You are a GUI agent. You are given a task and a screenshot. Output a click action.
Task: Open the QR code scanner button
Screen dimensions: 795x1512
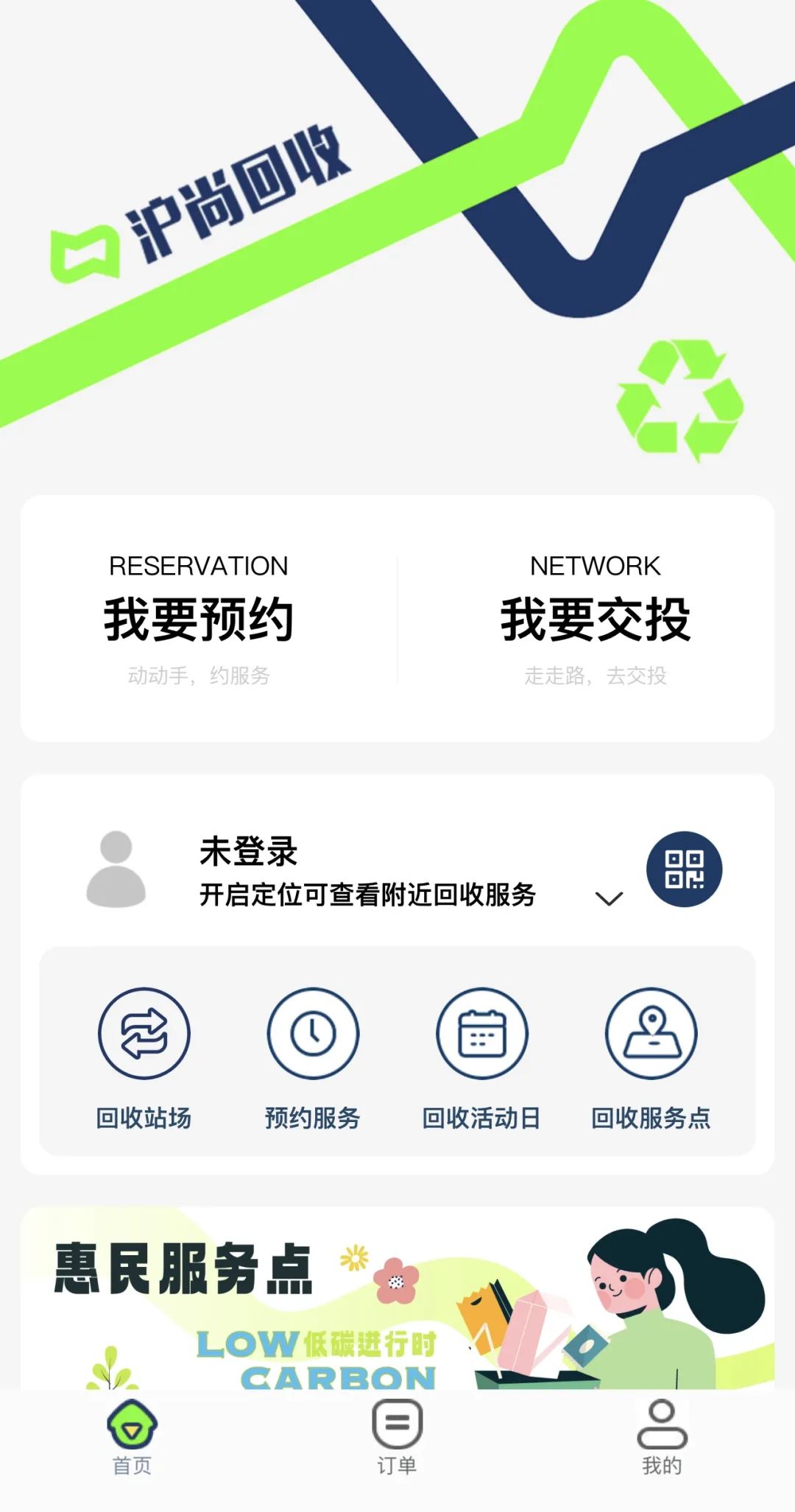684,869
